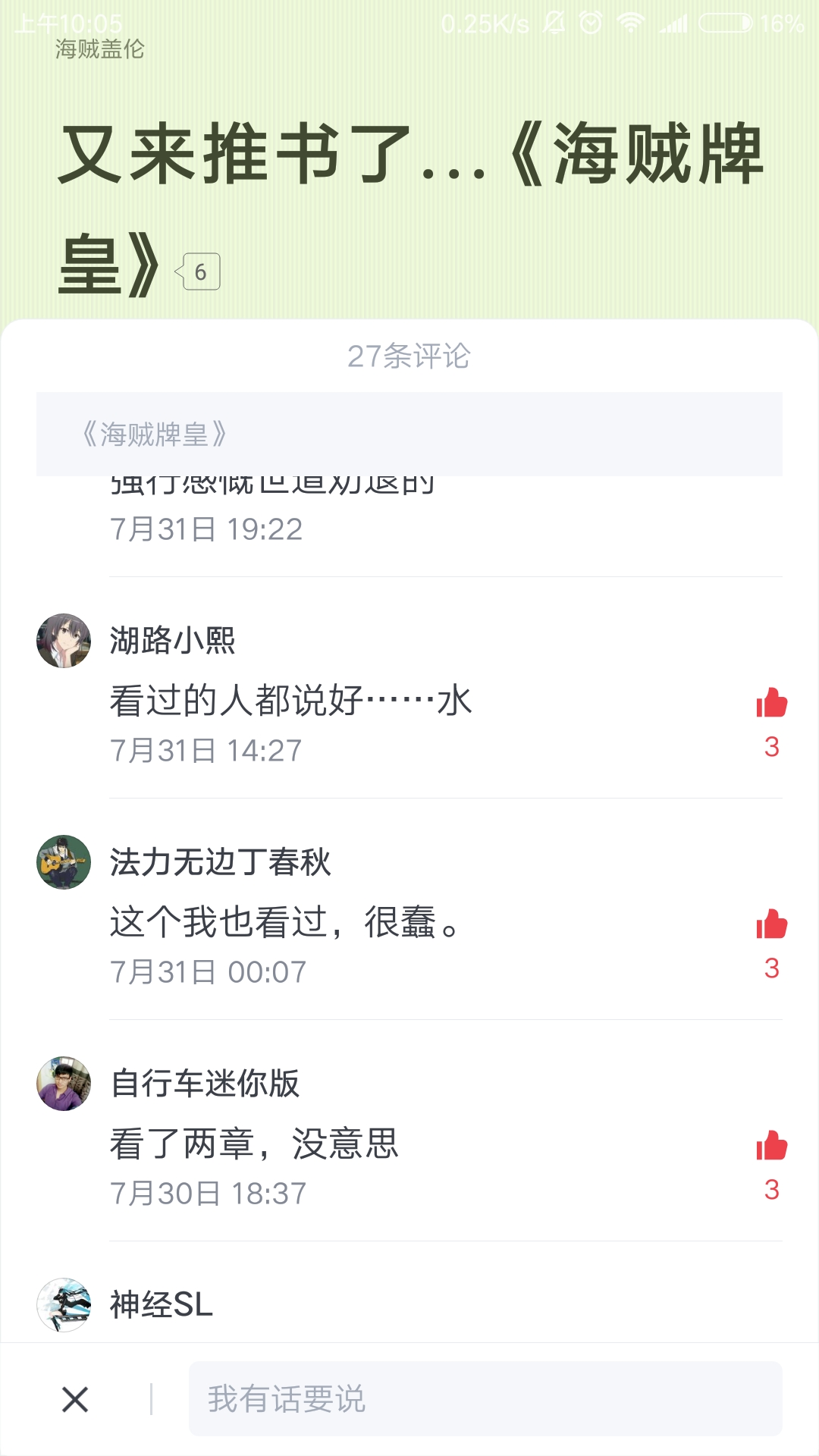
Task: Open 湖路小熙's profile avatar
Action: point(64,641)
